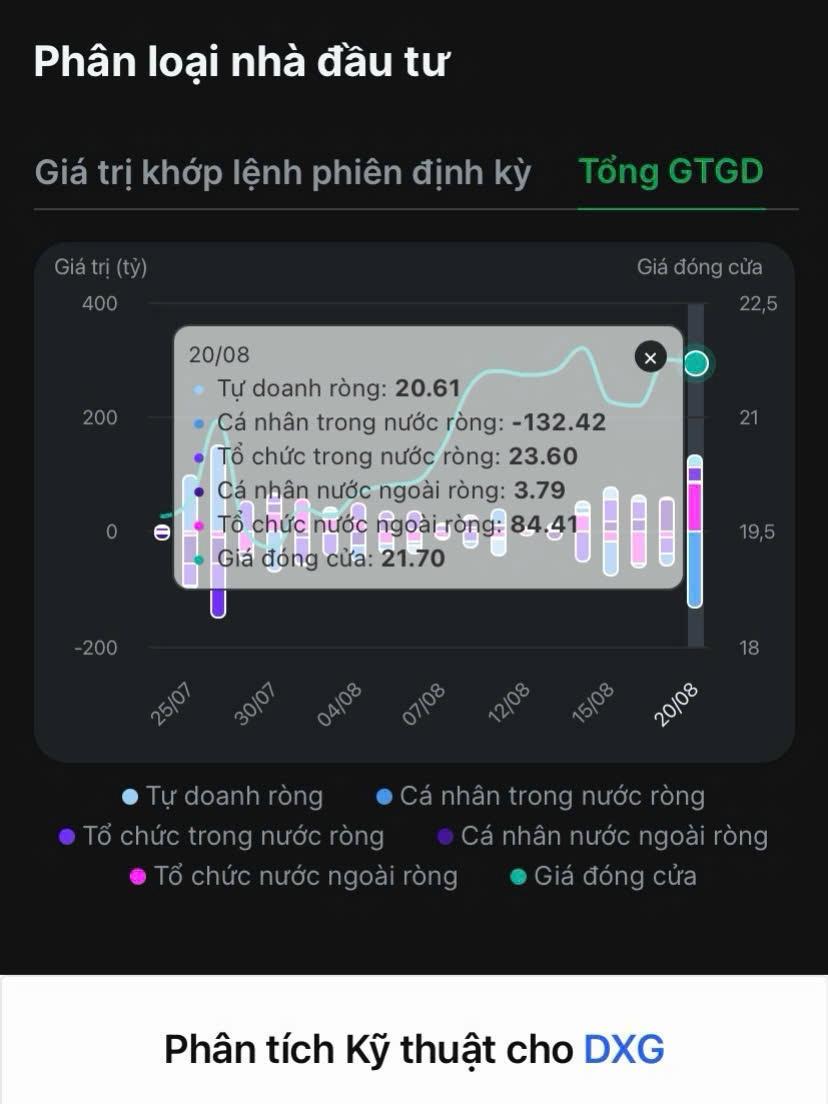
Task: Toggle Cá nhân trong nước ròng legend series
Action: tap(540, 797)
